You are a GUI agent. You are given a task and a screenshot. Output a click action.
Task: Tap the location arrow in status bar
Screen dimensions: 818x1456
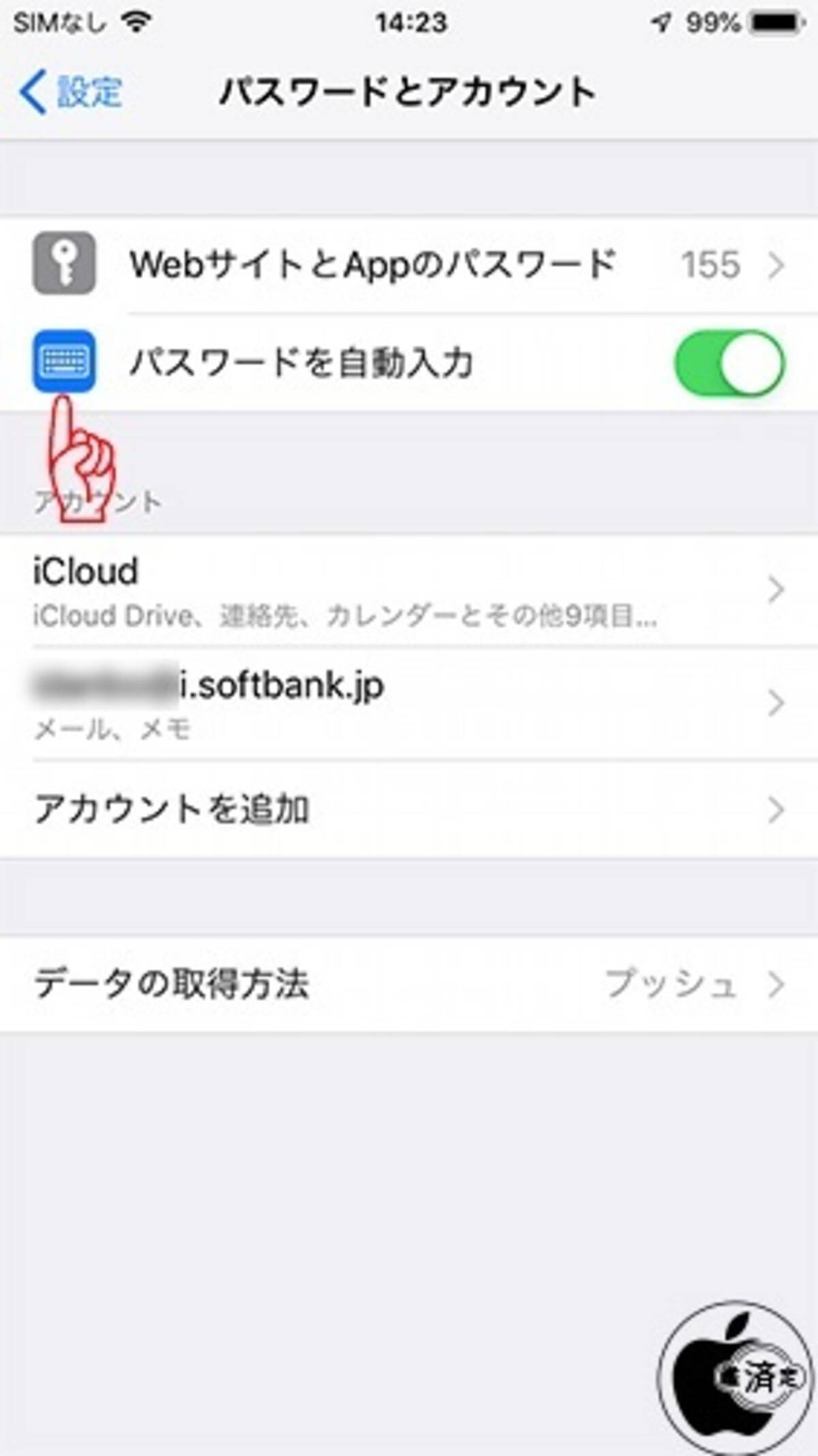pos(660,22)
